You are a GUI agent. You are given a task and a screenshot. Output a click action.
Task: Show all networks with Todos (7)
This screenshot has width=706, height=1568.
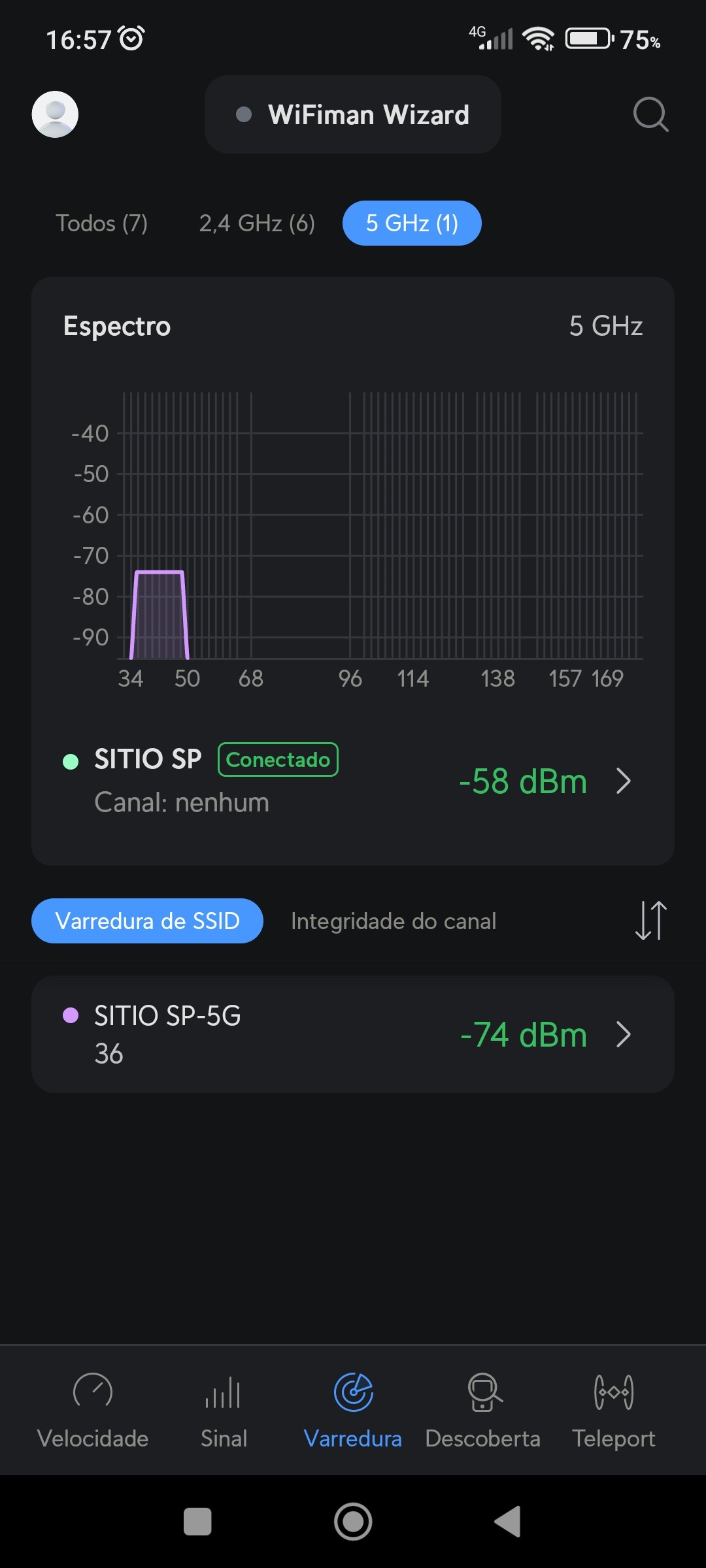click(101, 223)
